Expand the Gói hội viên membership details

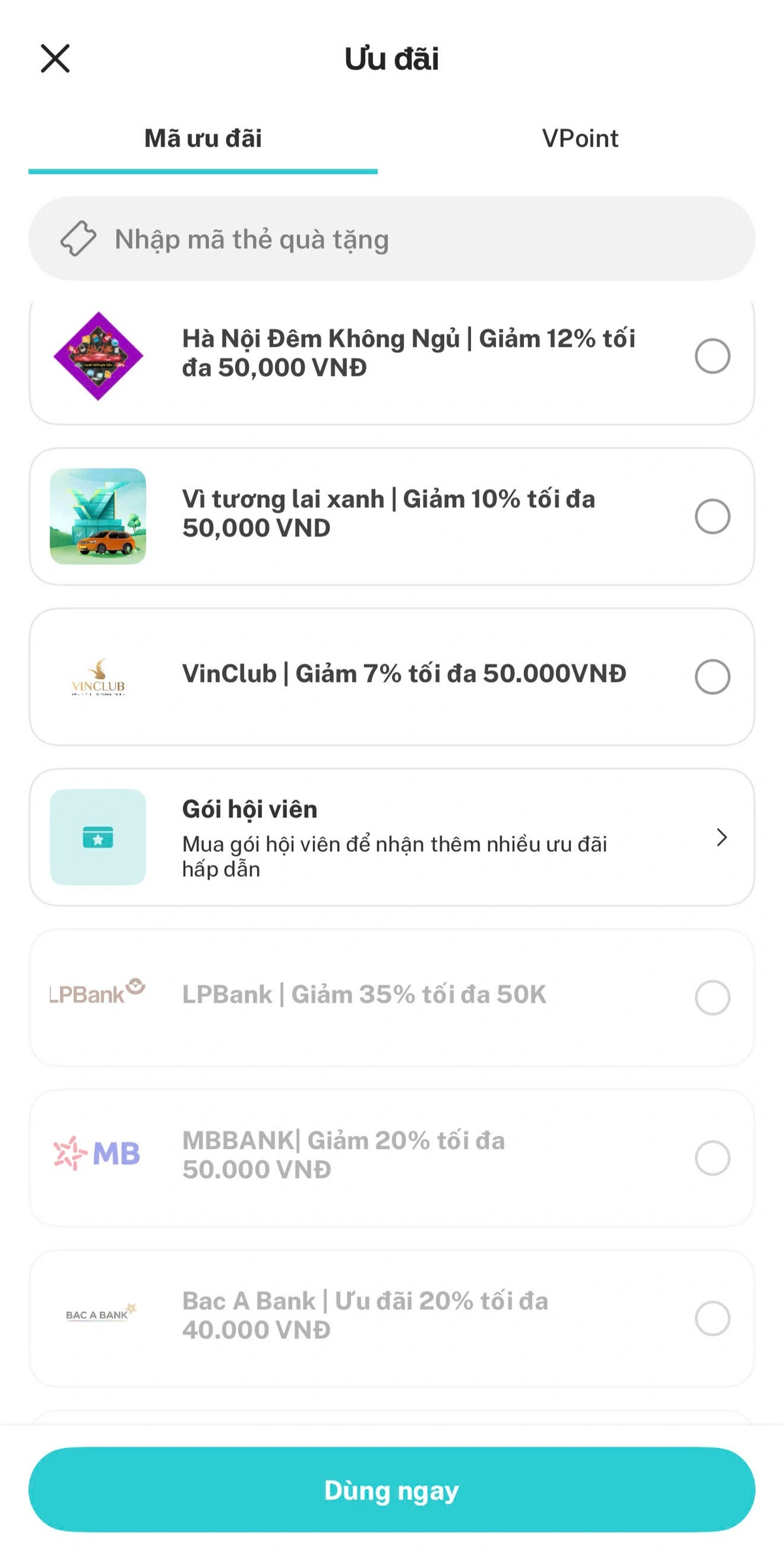click(x=721, y=839)
